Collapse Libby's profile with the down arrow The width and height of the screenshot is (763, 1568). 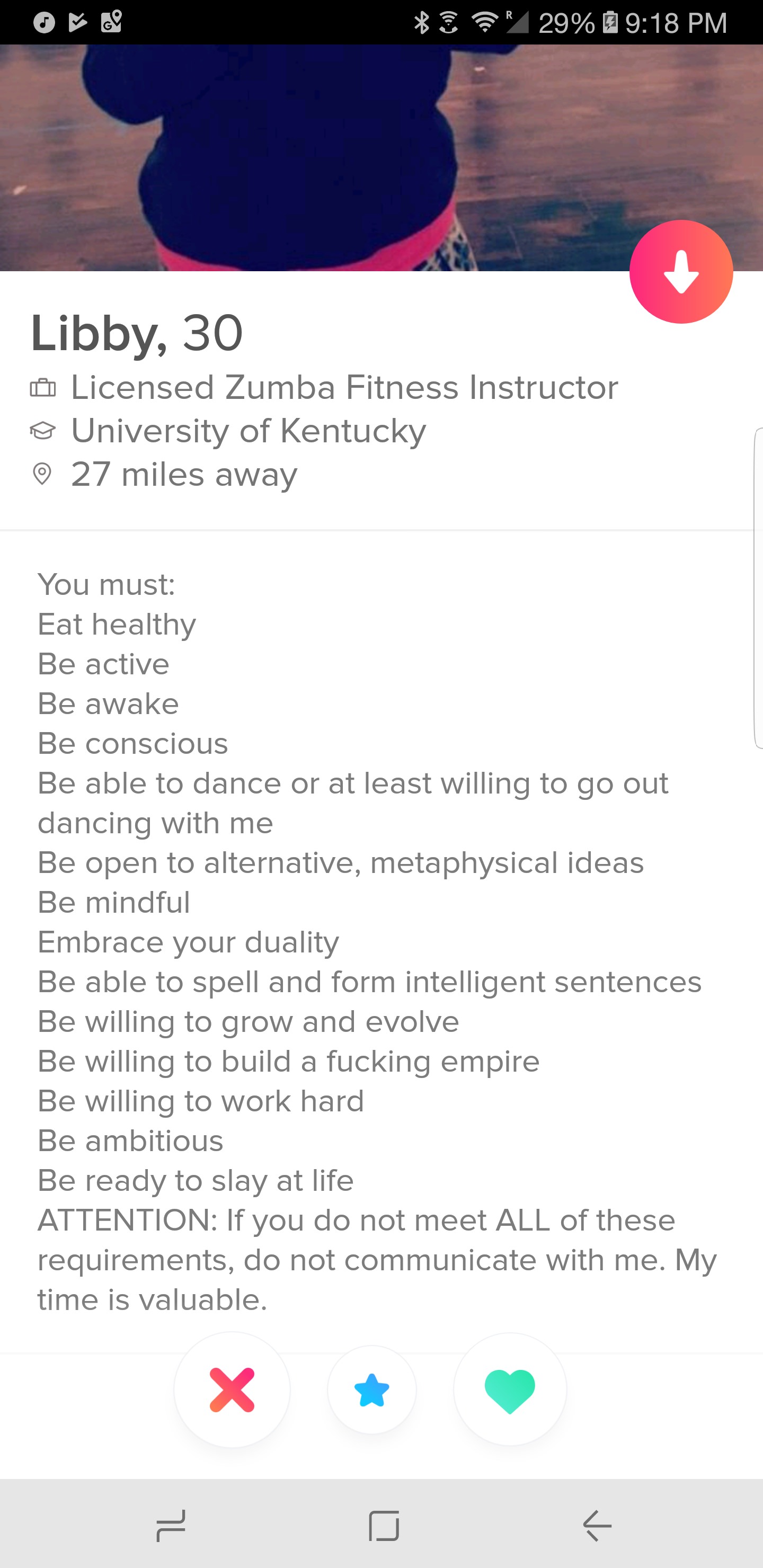(x=681, y=271)
